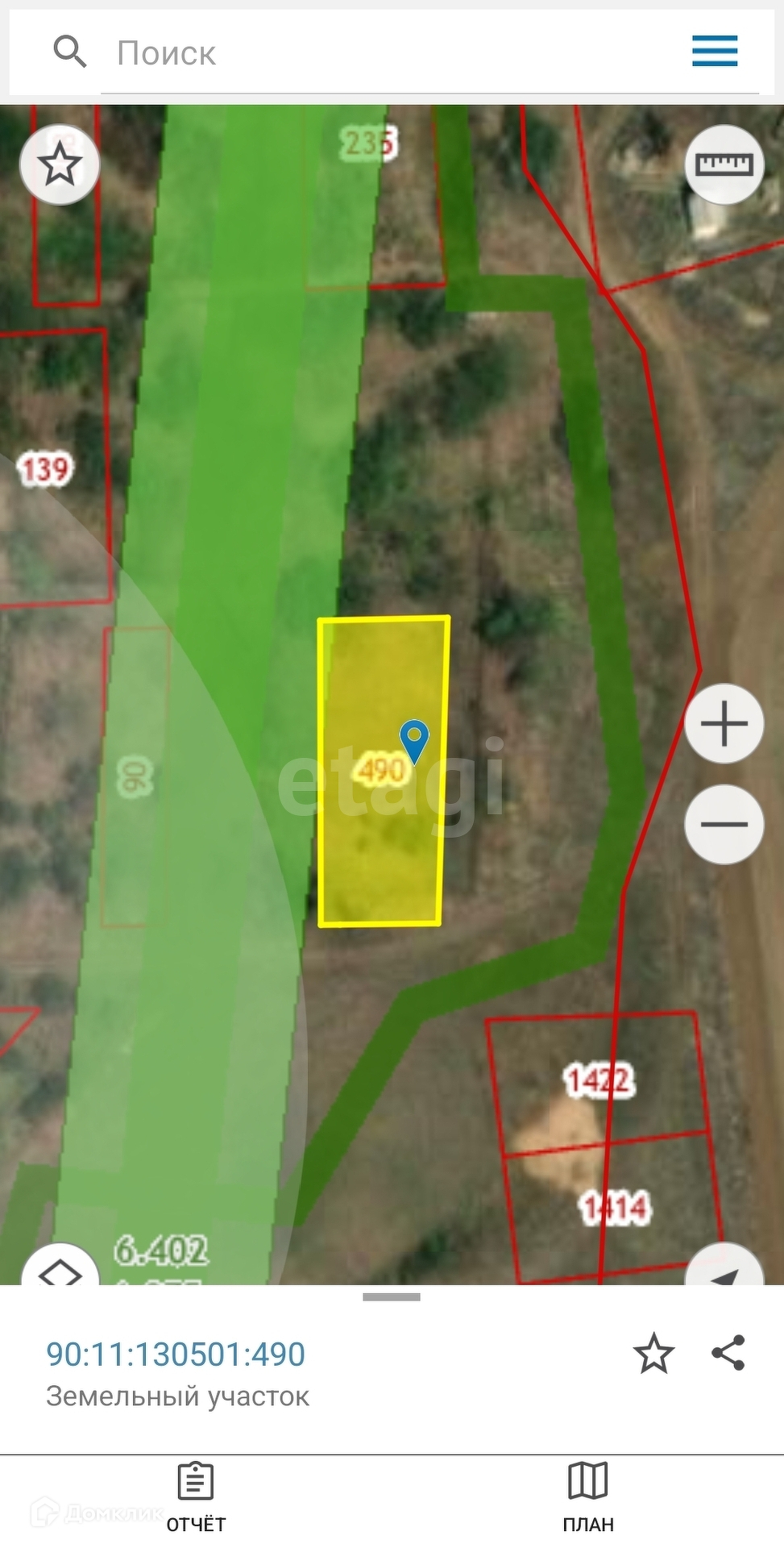Zoom in the map with plus
This screenshot has width=784, height=1548.
coord(724,723)
